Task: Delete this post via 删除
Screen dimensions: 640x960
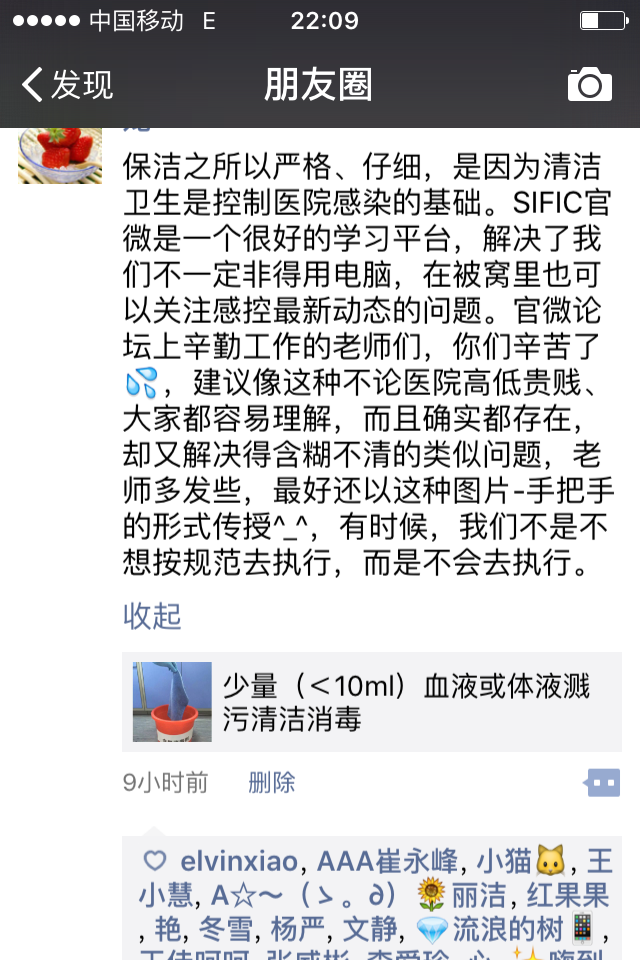Action: point(272,782)
